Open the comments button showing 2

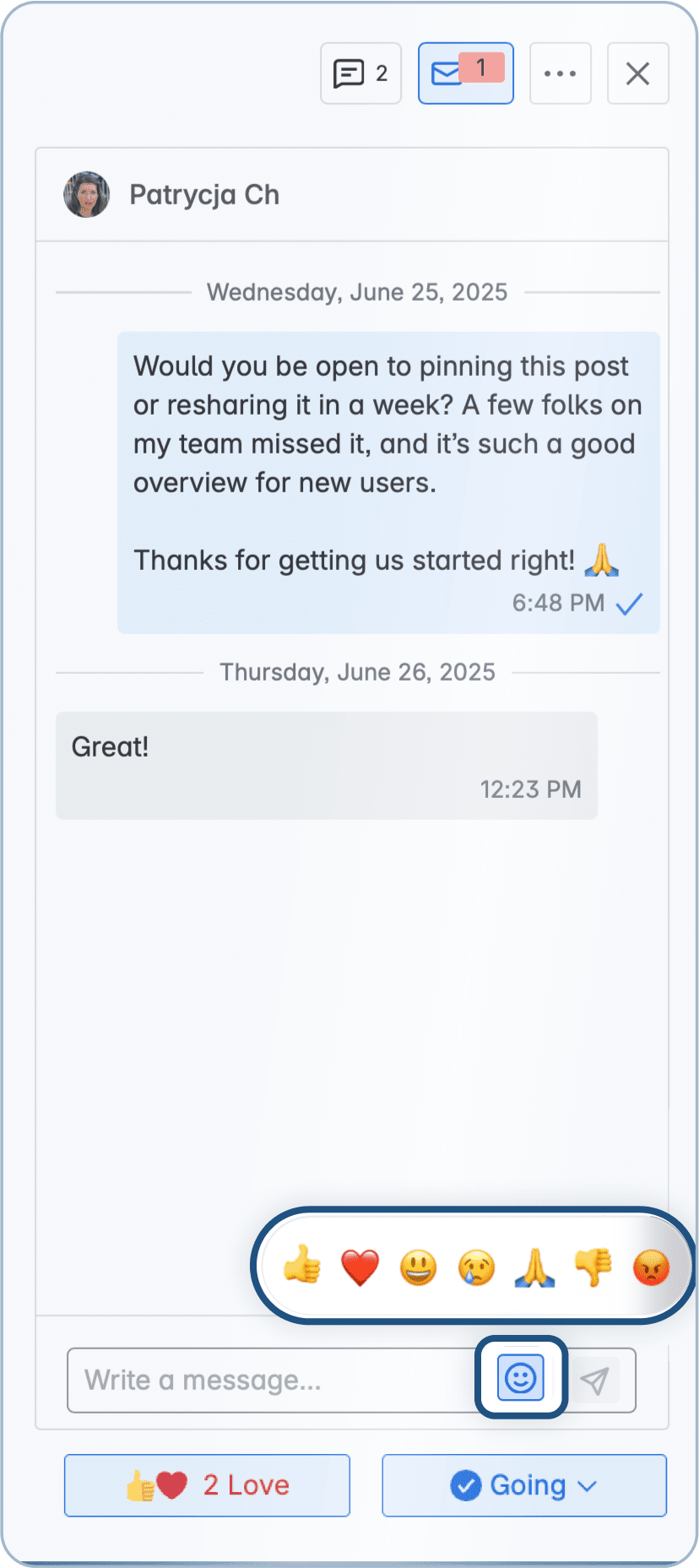(360, 73)
